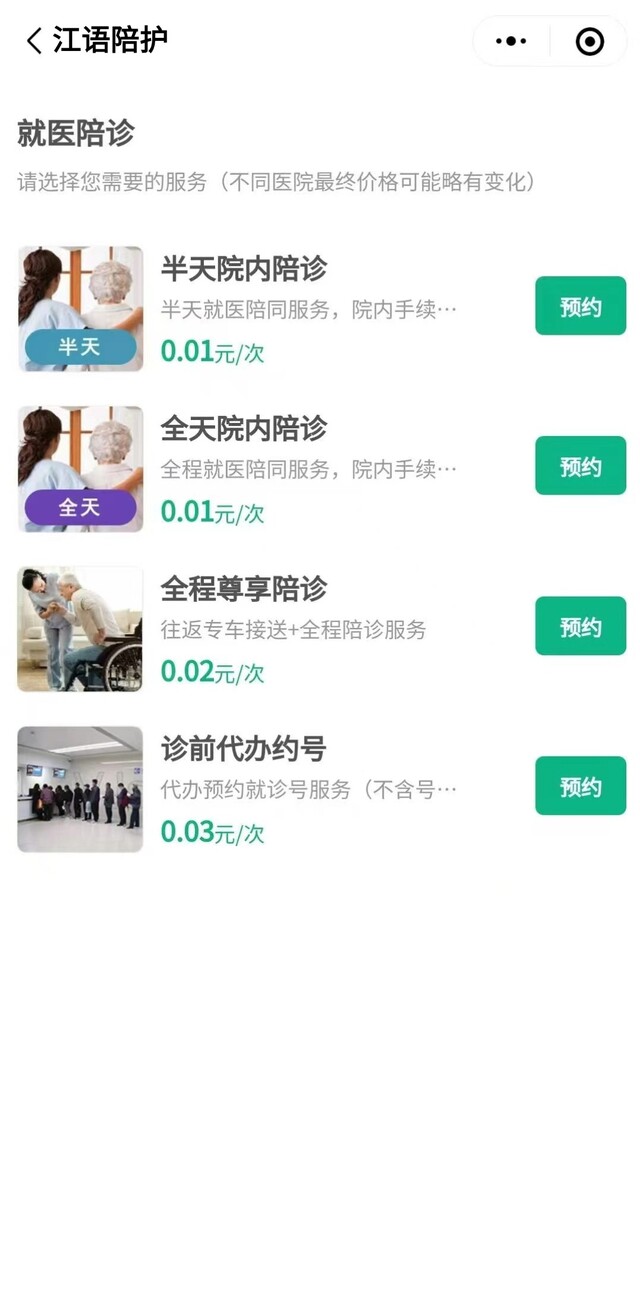Select 预约 next to 诊前代办约号
This screenshot has height=1295, width=640.
[x=580, y=786]
